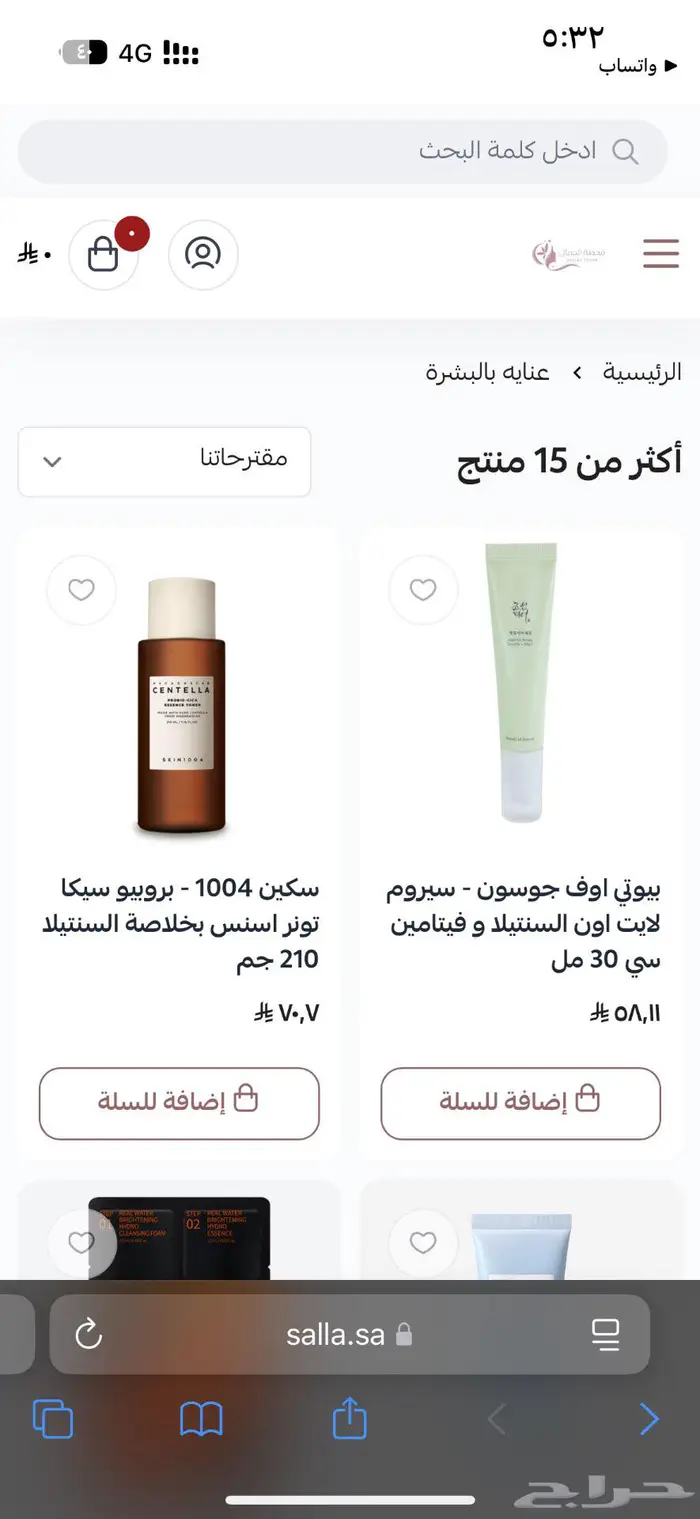The width and height of the screenshot is (700, 1519).
Task: Tap the salla.sa address bar
Action: (340, 1334)
